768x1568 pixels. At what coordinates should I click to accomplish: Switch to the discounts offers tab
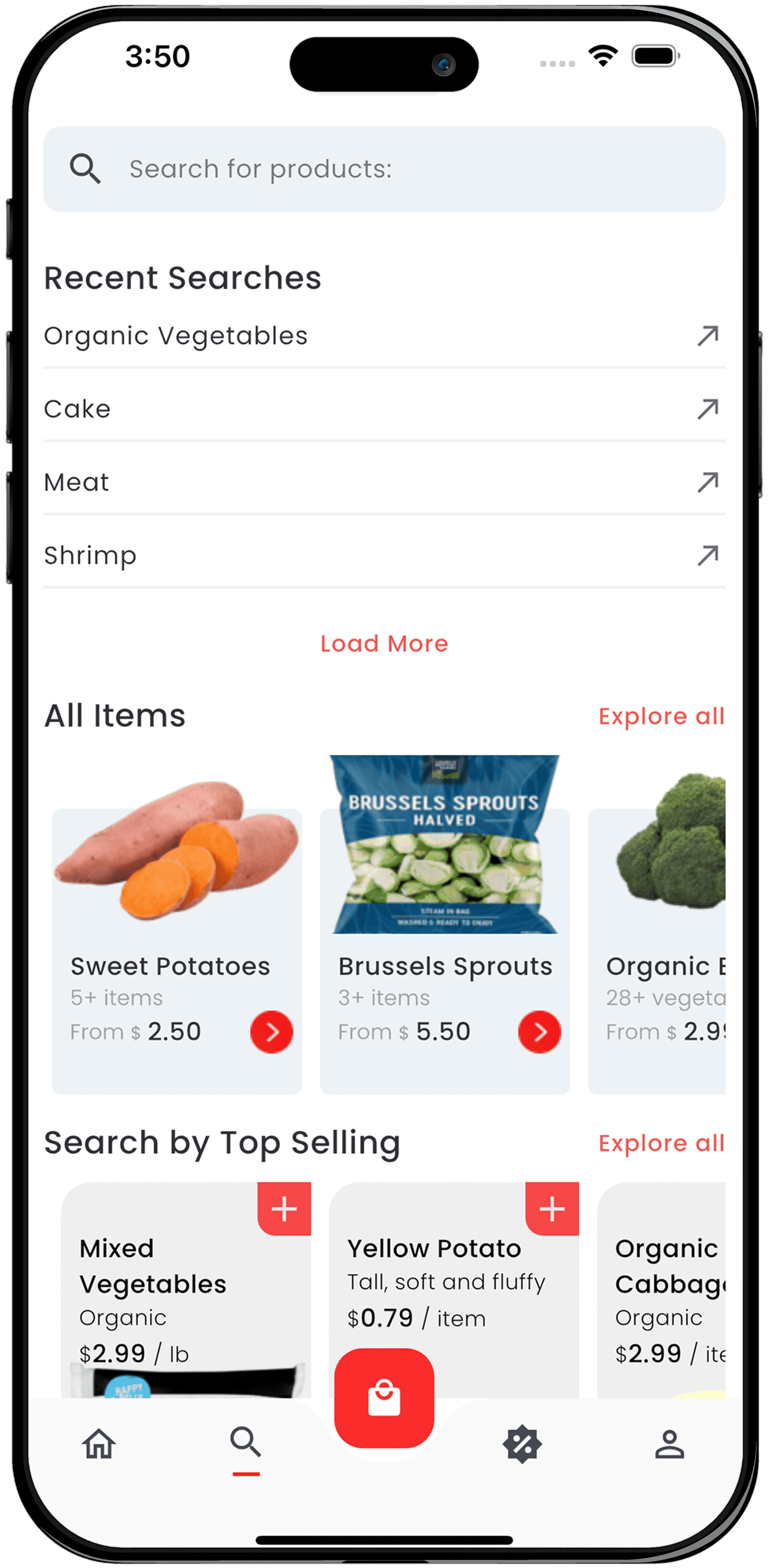tap(522, 1444)
